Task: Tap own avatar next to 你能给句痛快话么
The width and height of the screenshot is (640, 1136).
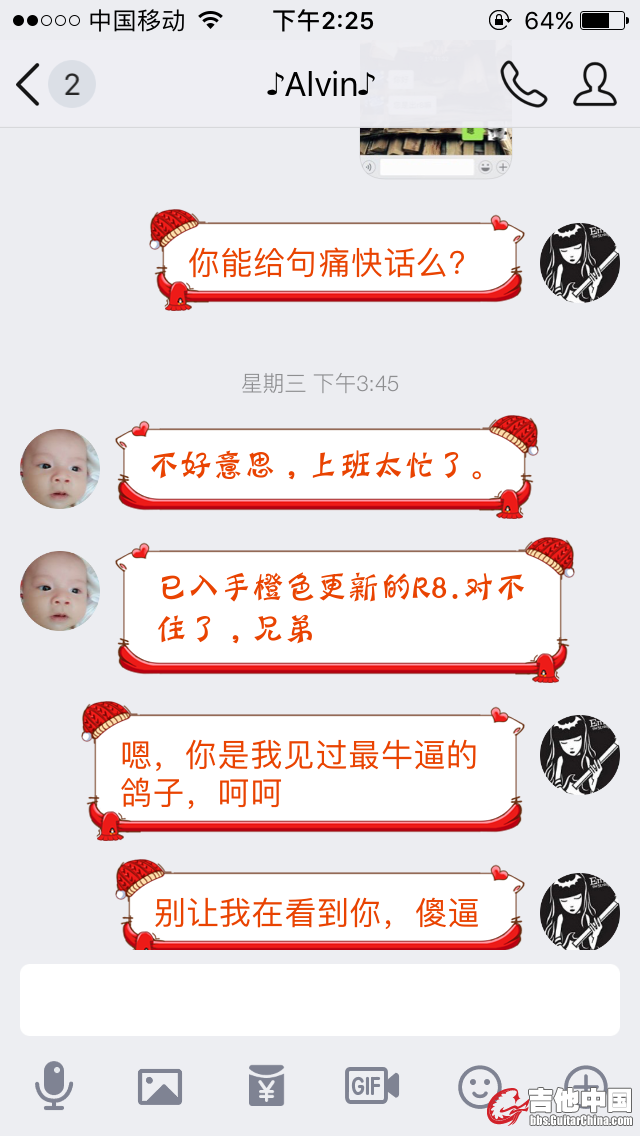Action: coord(579,262)
